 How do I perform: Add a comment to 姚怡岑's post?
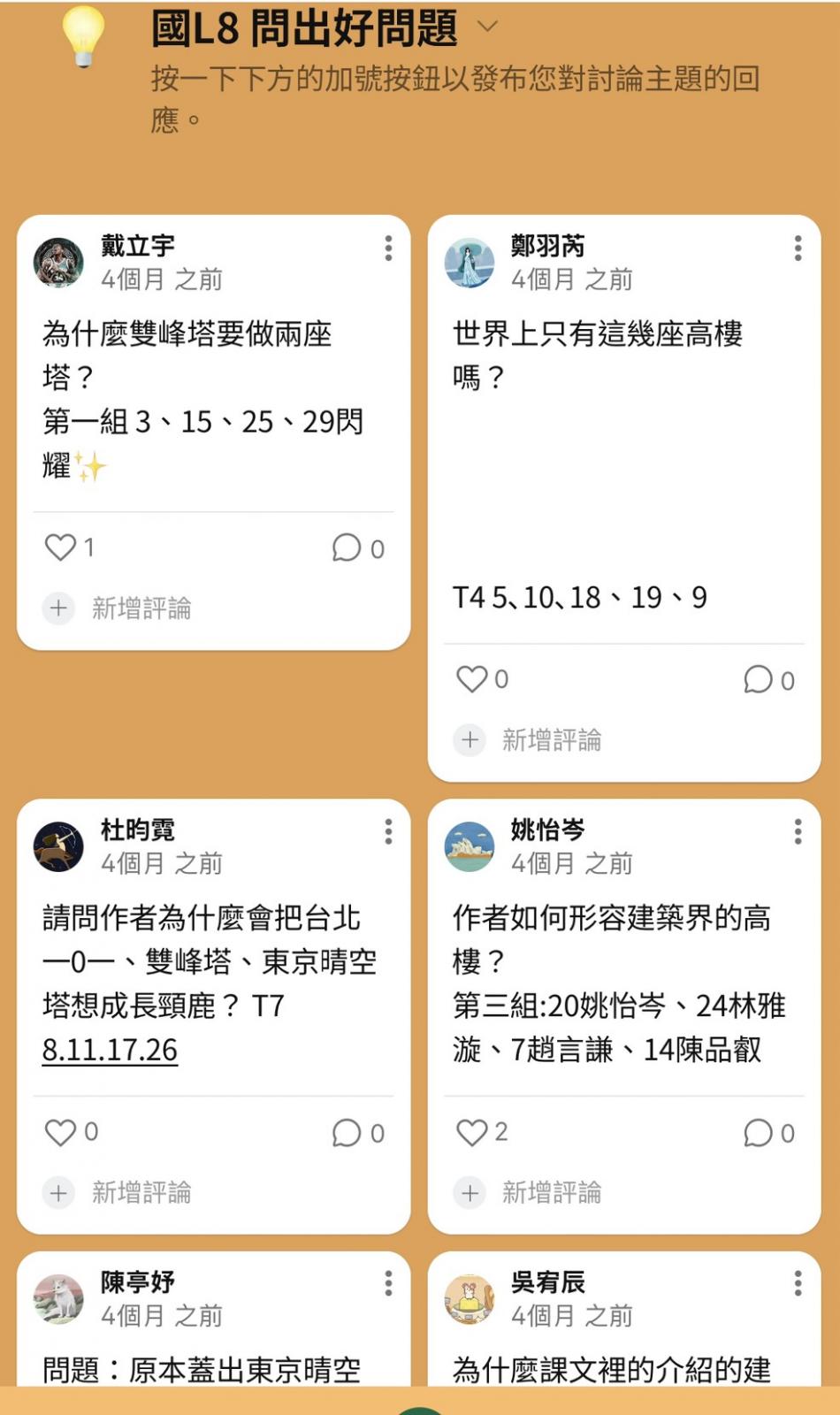click(x=529, y=1193)
